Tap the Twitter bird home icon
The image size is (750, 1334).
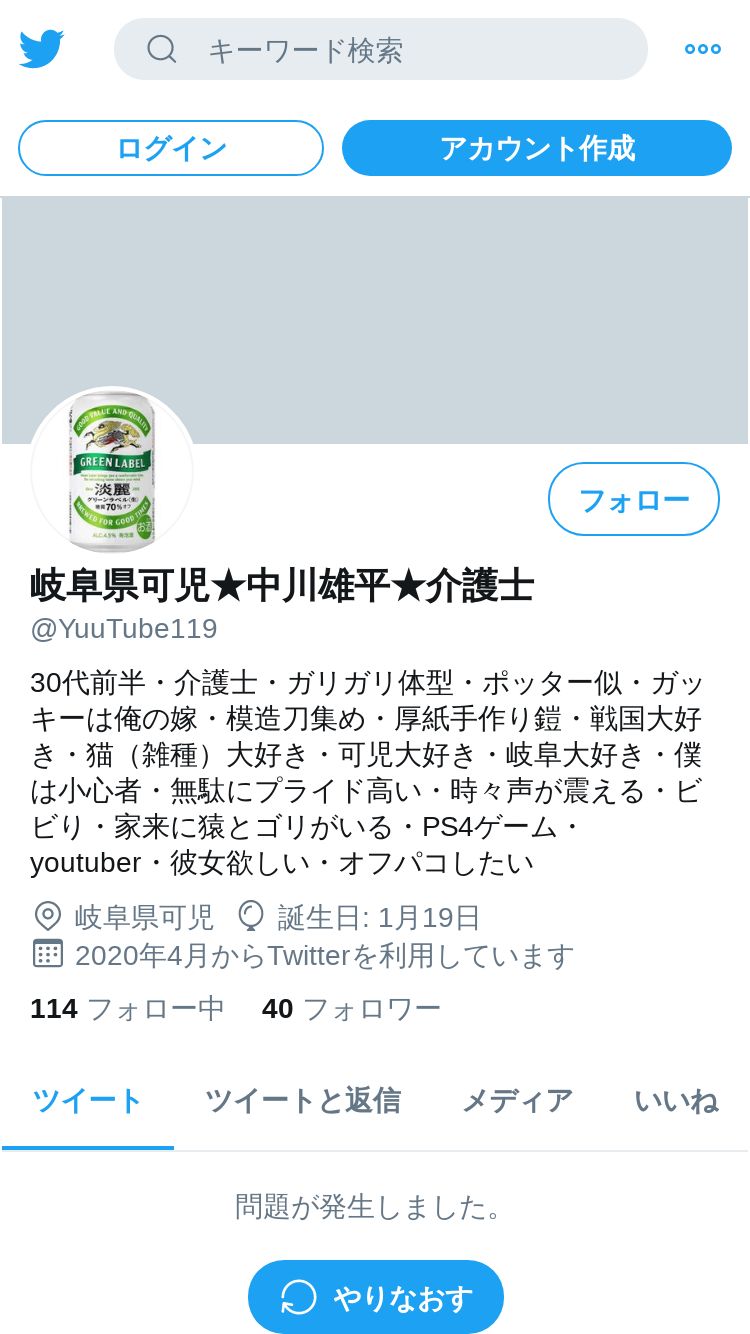tap(42, 49)
